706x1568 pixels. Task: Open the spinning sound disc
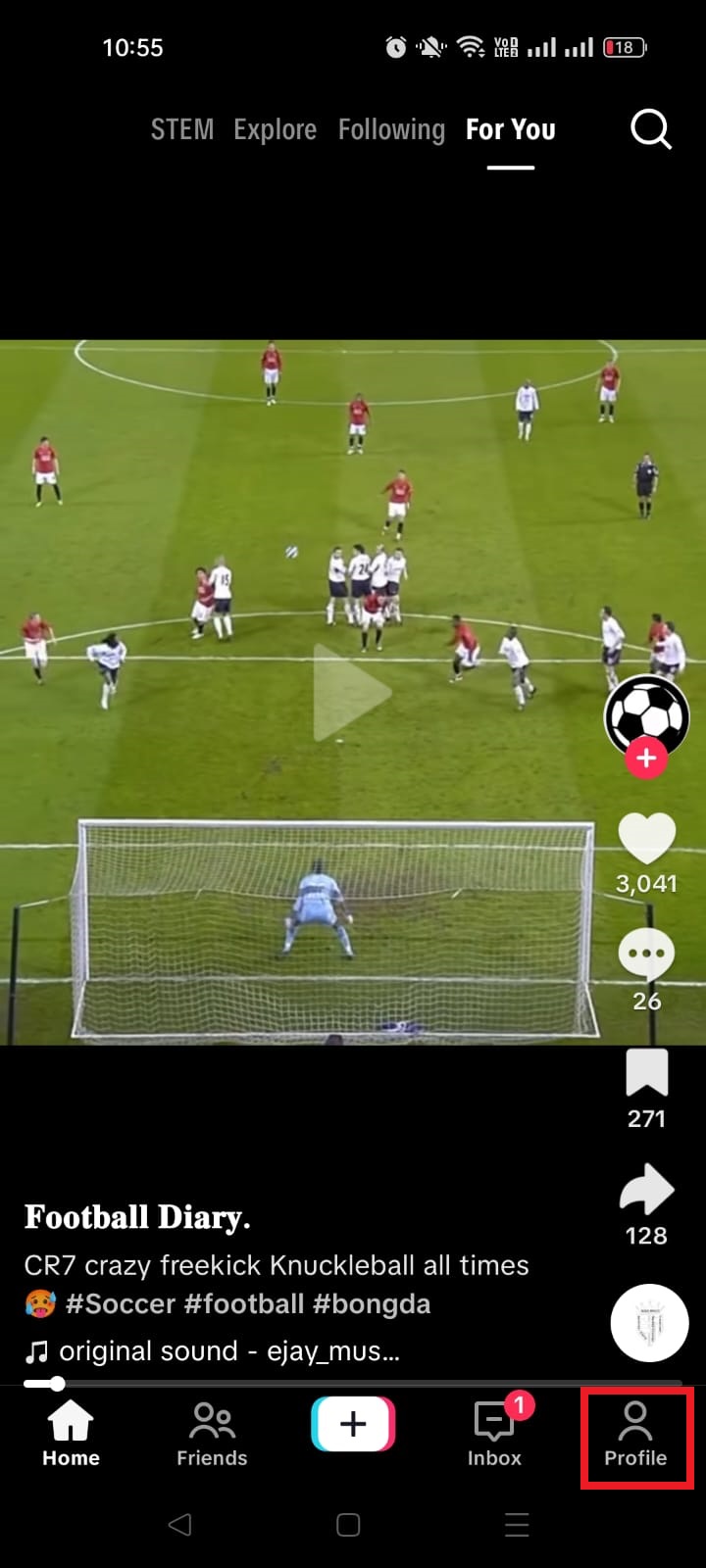[x=647, y=1322]
